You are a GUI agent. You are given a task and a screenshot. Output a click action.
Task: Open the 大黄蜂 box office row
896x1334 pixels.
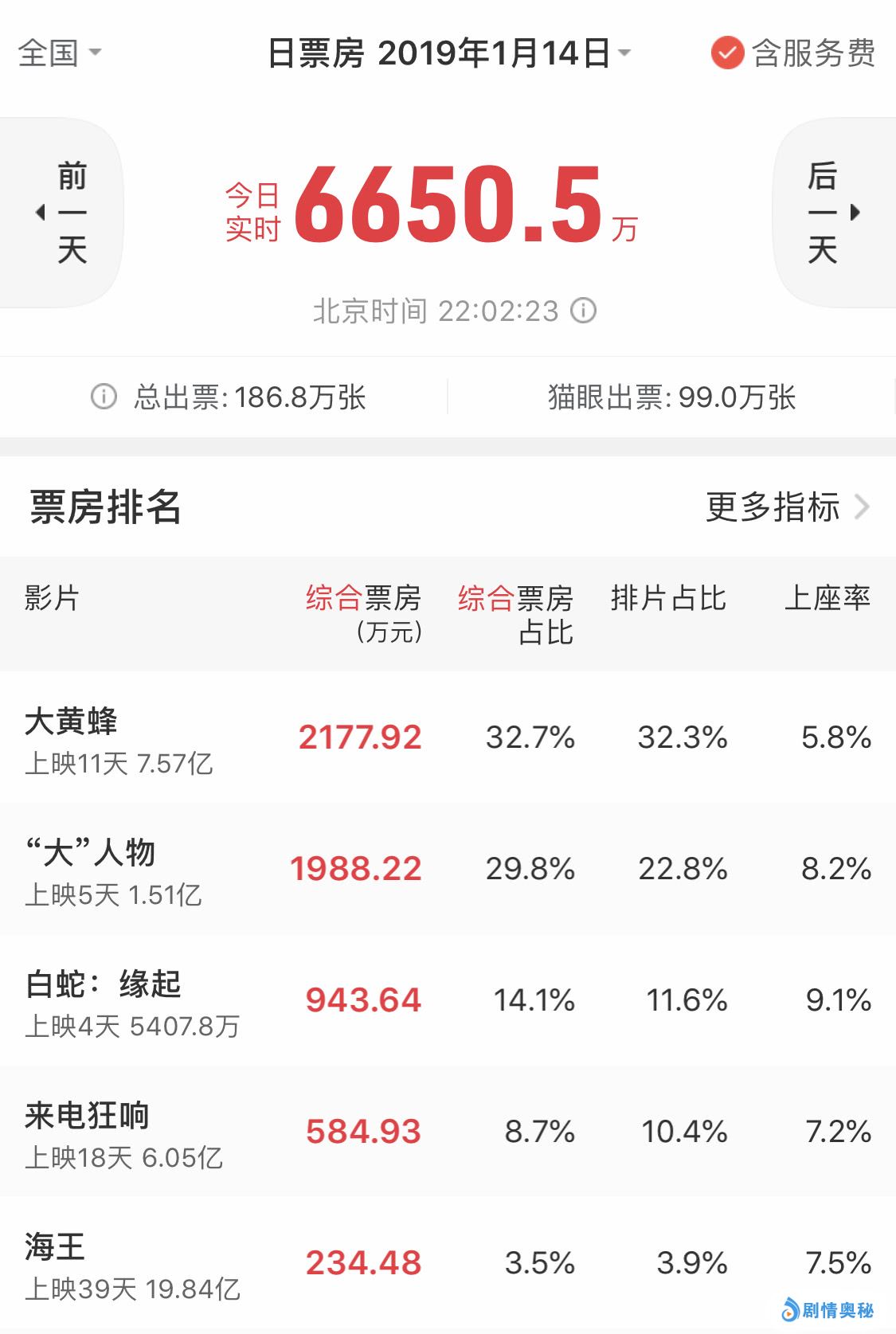pyautogui.click(x=448, y=737)
